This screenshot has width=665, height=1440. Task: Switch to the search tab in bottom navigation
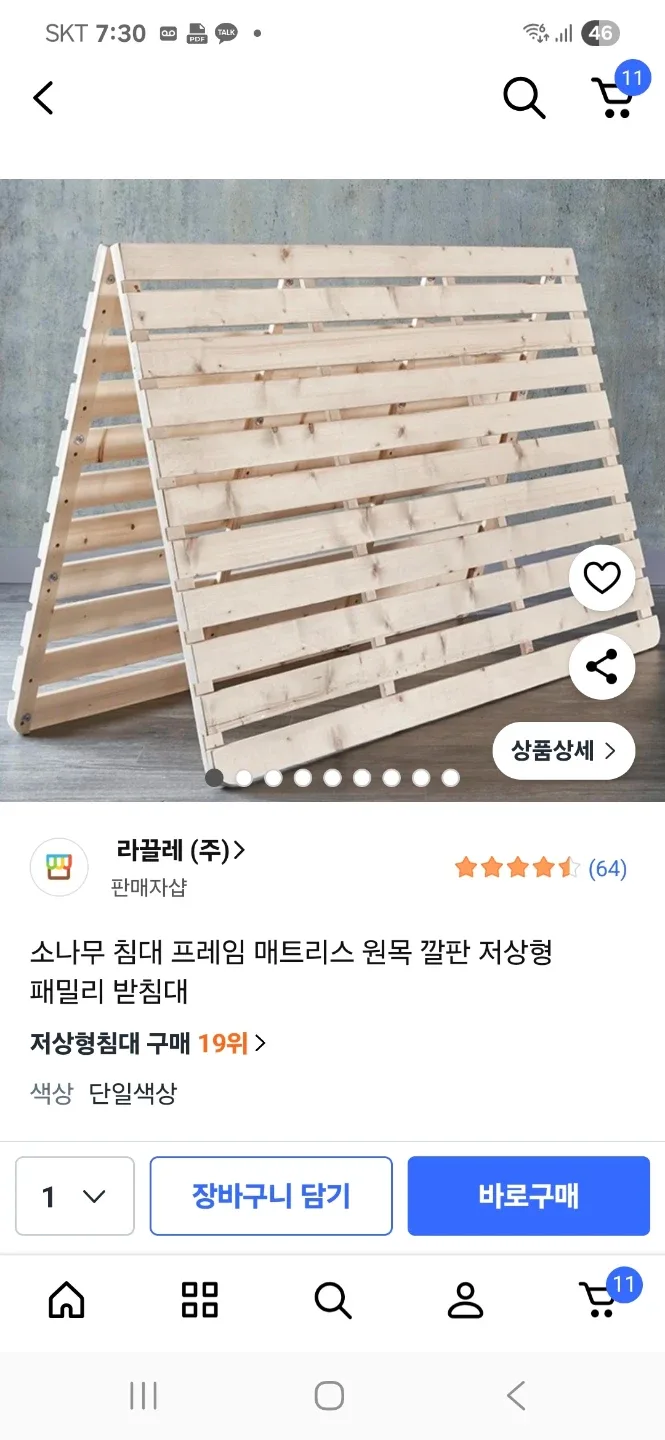(x=332, y=1300)
